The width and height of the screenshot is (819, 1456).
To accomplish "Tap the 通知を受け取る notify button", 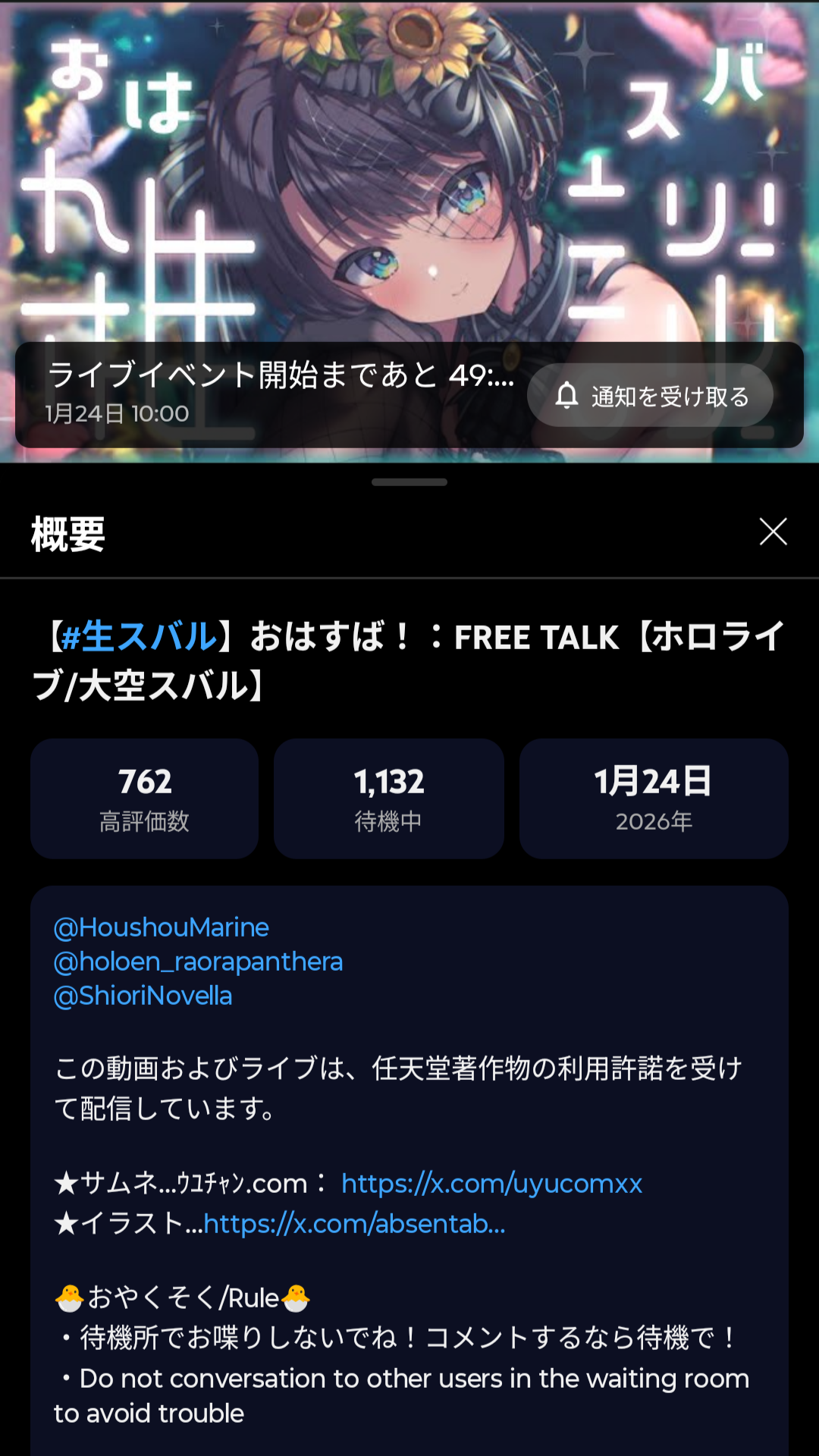I will point(650,395).
